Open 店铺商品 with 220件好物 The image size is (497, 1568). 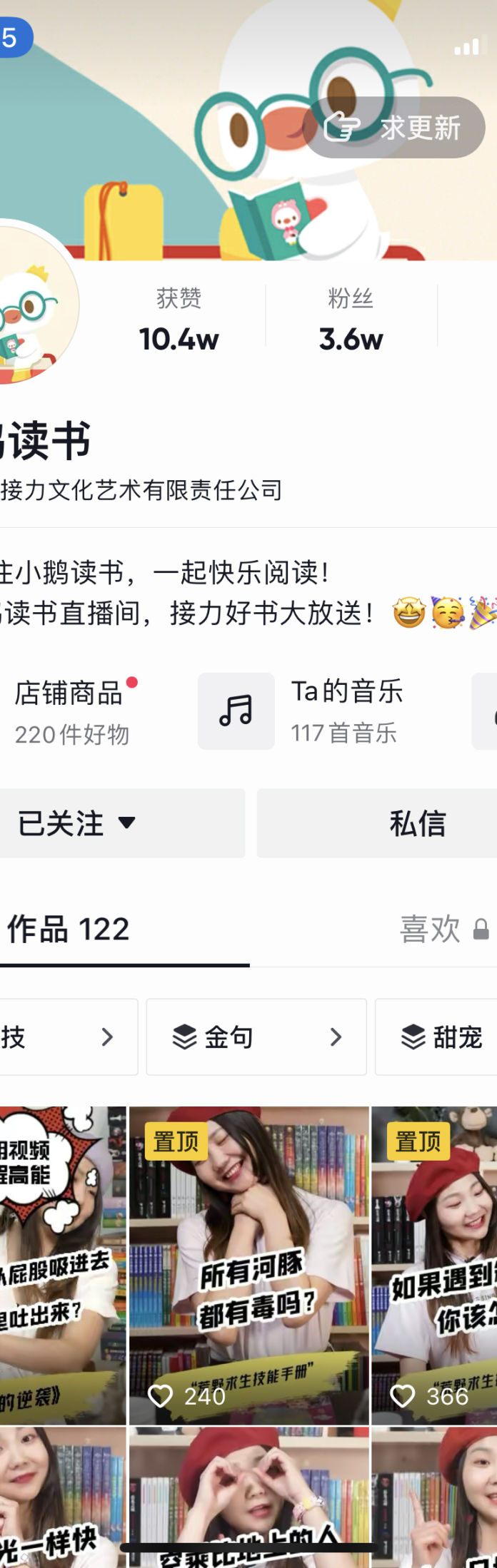click(71, 712)
